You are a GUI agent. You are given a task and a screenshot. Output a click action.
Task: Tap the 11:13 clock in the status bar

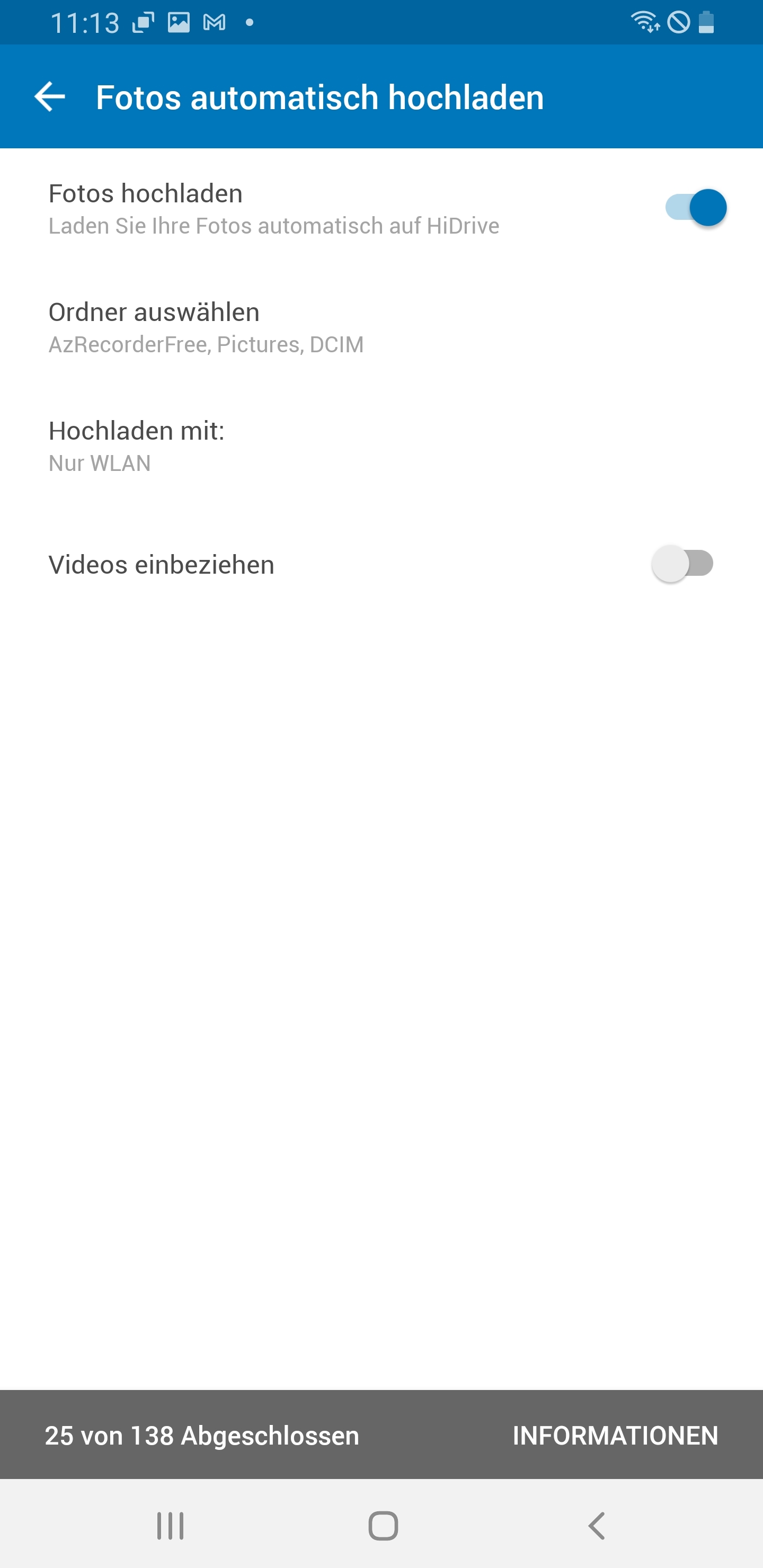pos(85,22)
